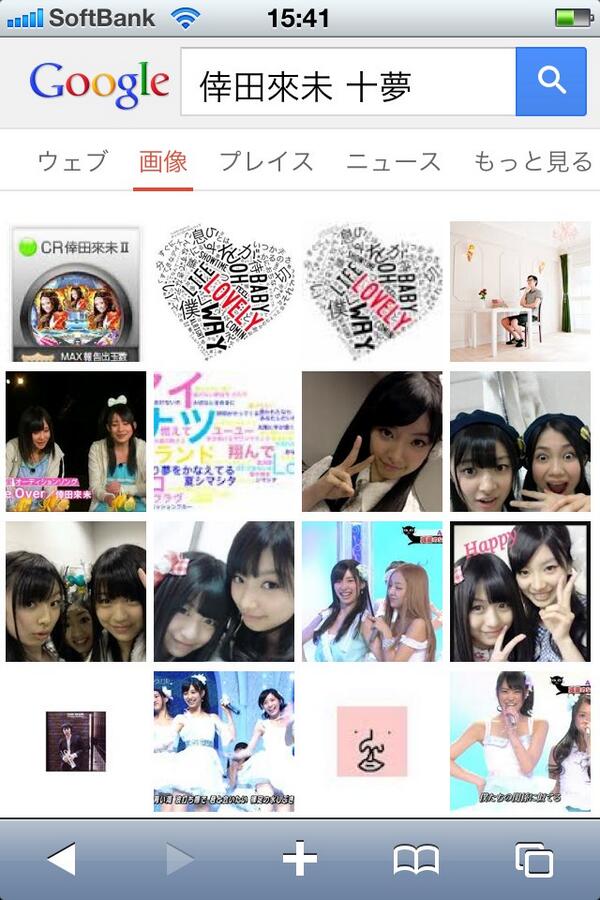Open the pink square face drawing image
600x900 pixels.
tap(372, 741)
